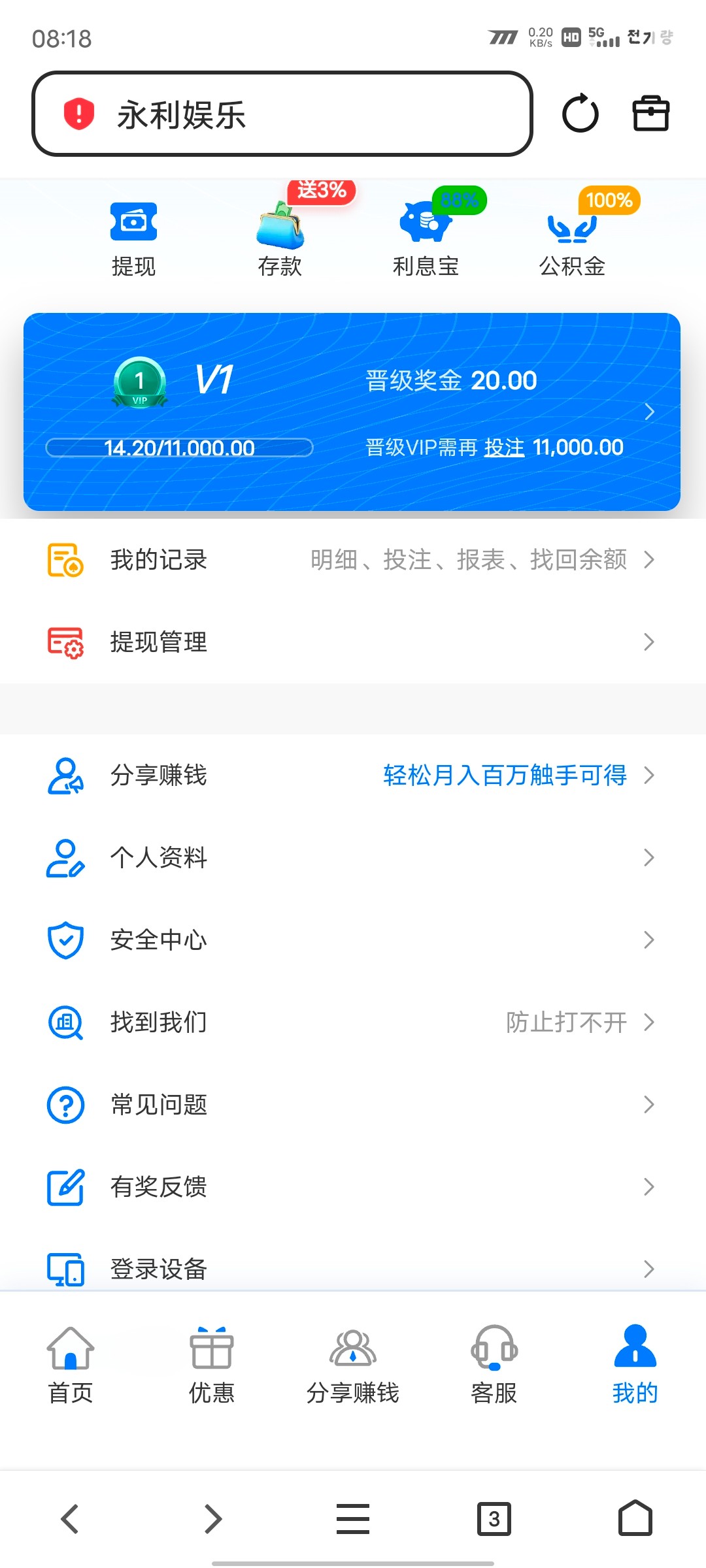The image size is (706, 1568).
Task: Reload the page with the refresh icon
Action: click(580, 114)
